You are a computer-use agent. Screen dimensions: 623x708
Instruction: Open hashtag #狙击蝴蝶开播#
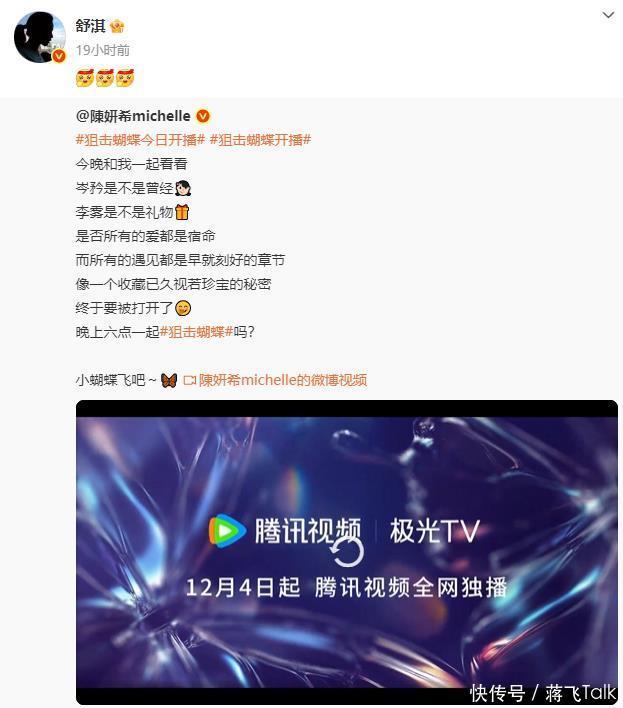(x=260, y=140)
